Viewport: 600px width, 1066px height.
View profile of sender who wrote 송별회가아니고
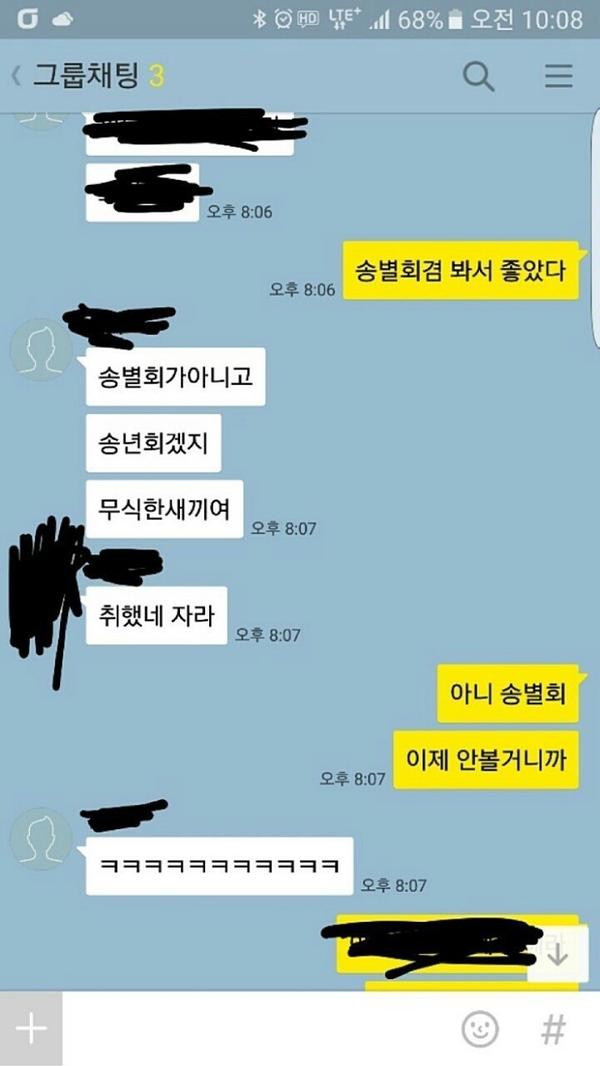(40, 349)
